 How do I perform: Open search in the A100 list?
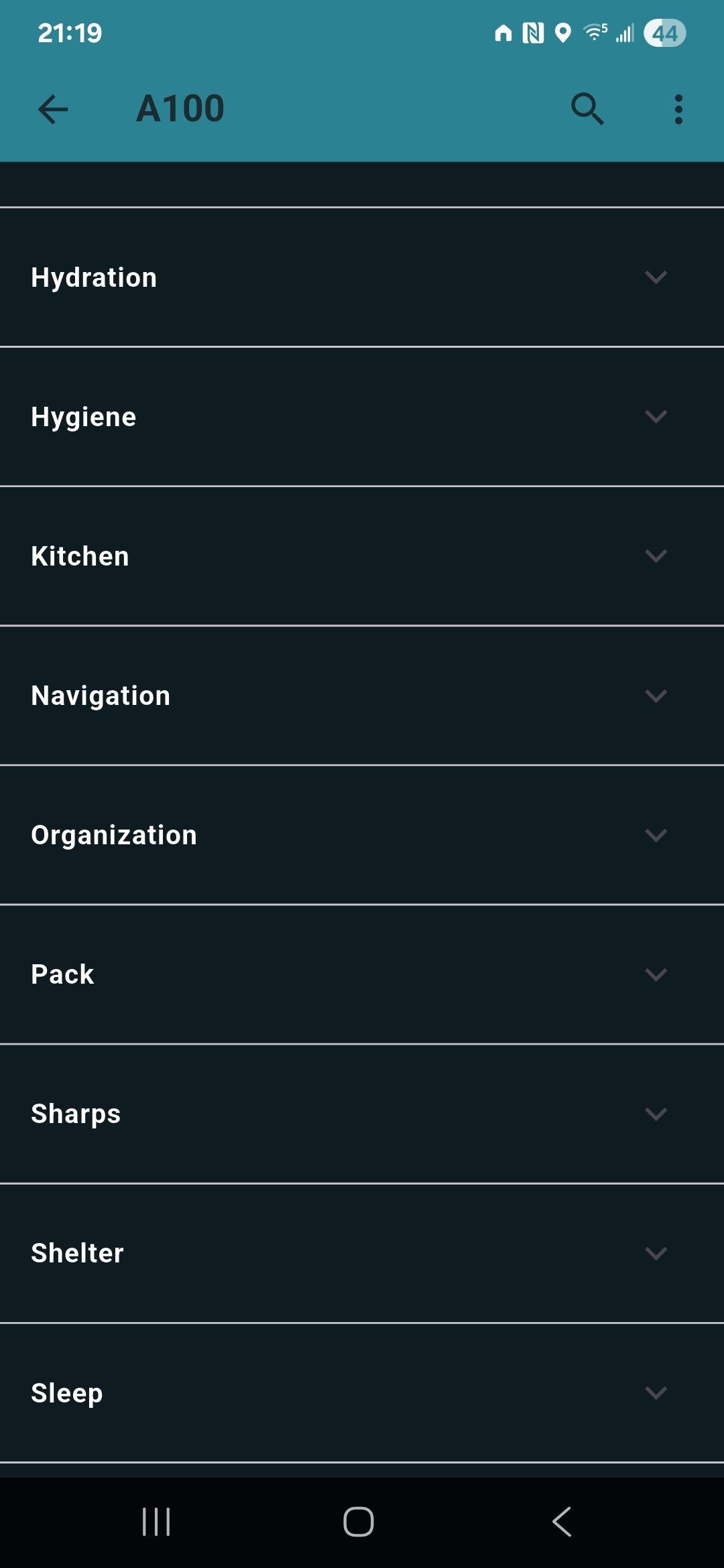[x=587, y=109]
